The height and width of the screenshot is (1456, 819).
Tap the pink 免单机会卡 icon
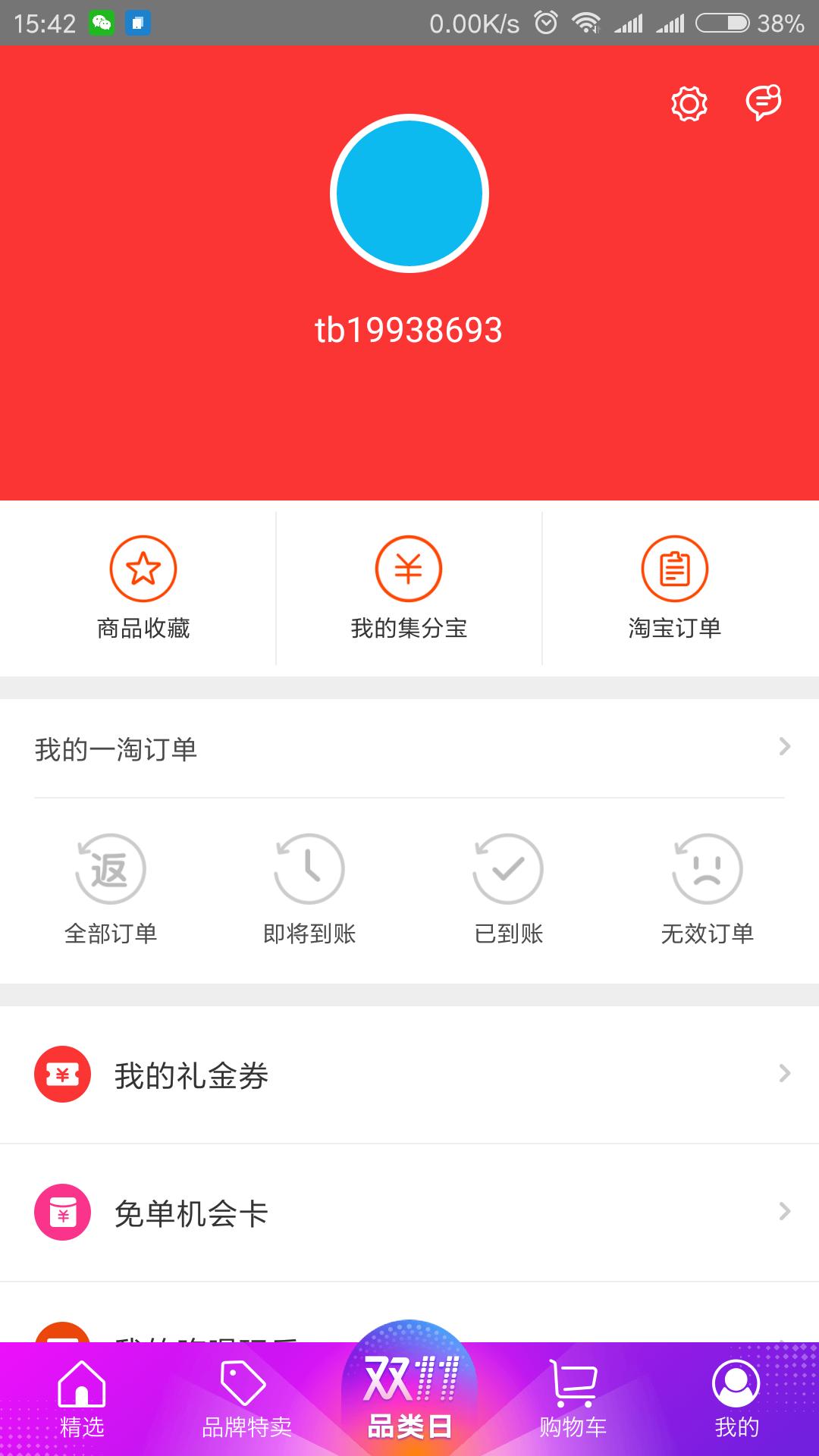[x=61, y=1213]
